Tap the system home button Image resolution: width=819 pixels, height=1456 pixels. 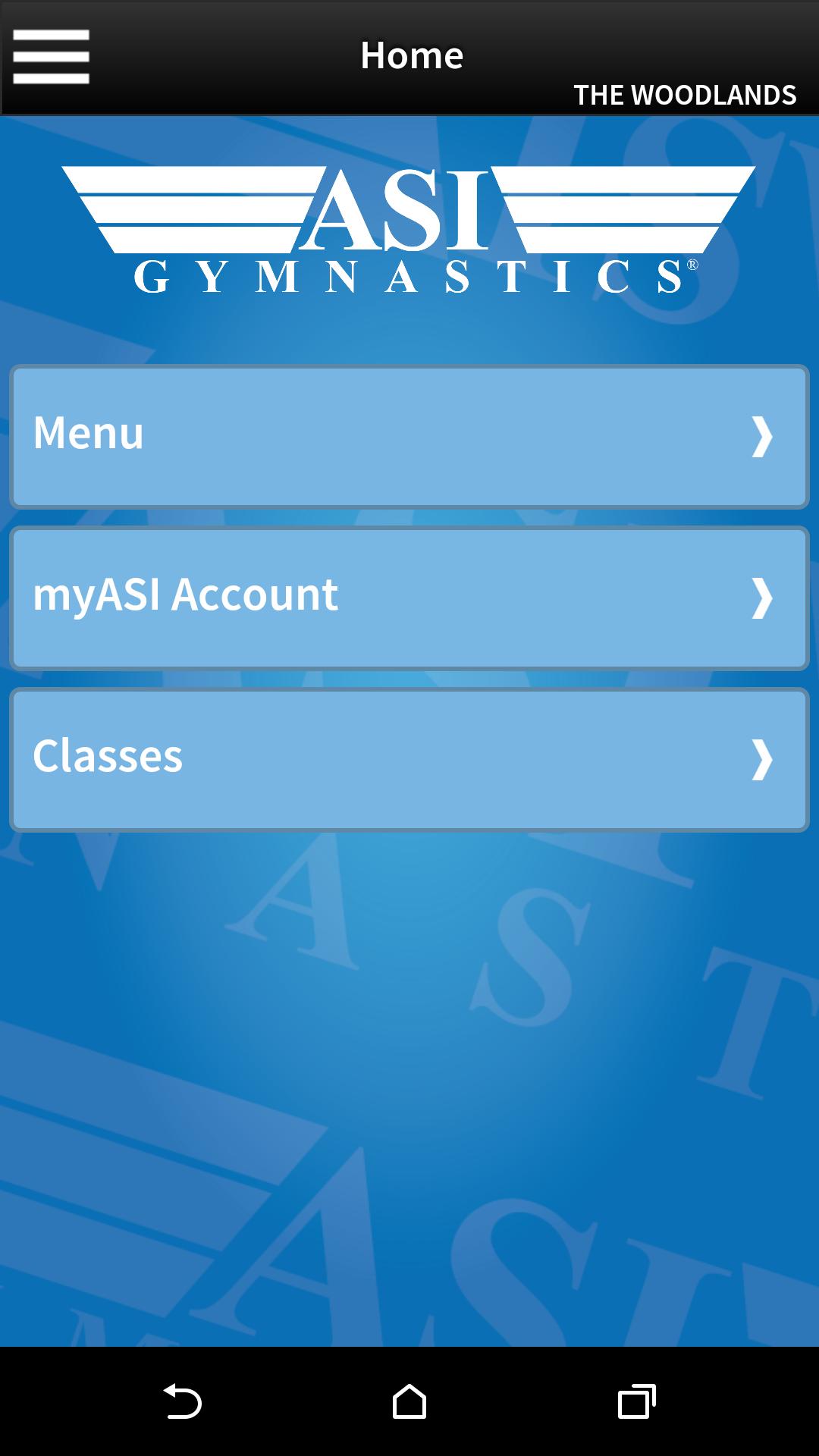pyautogui.click(x=409, y=1401)
